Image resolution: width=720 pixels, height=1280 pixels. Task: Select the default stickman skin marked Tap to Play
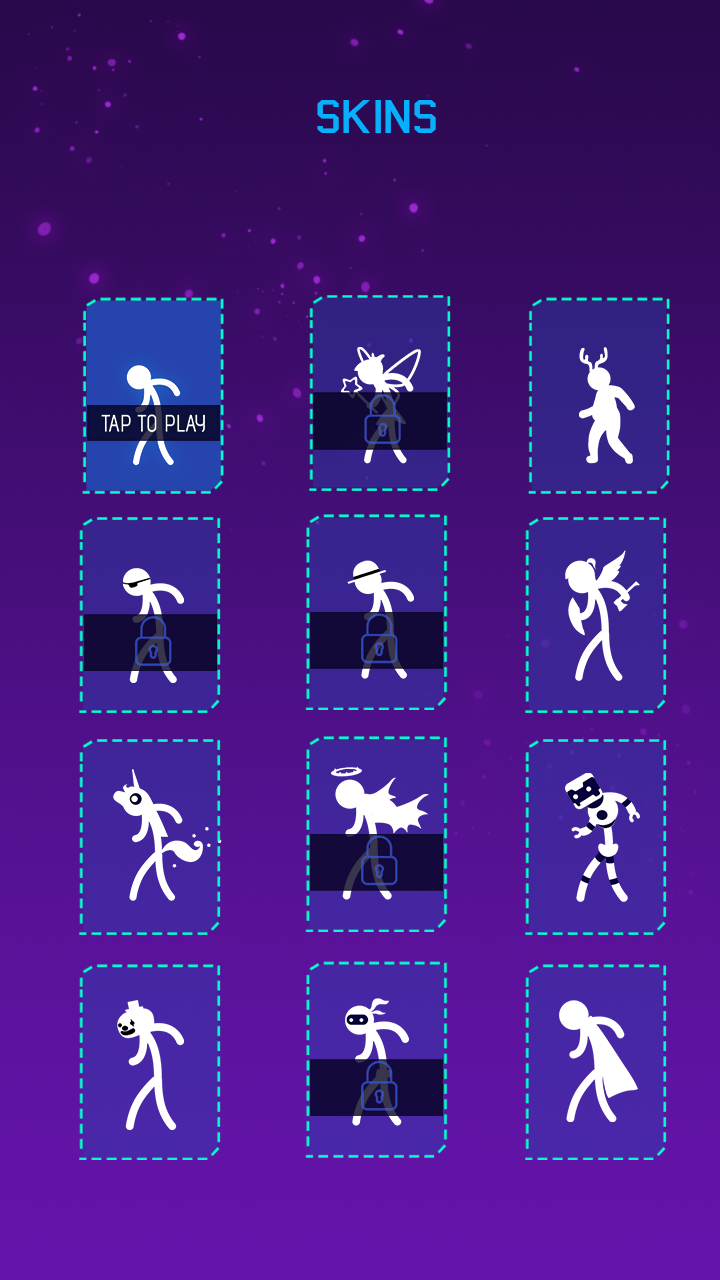153,396
